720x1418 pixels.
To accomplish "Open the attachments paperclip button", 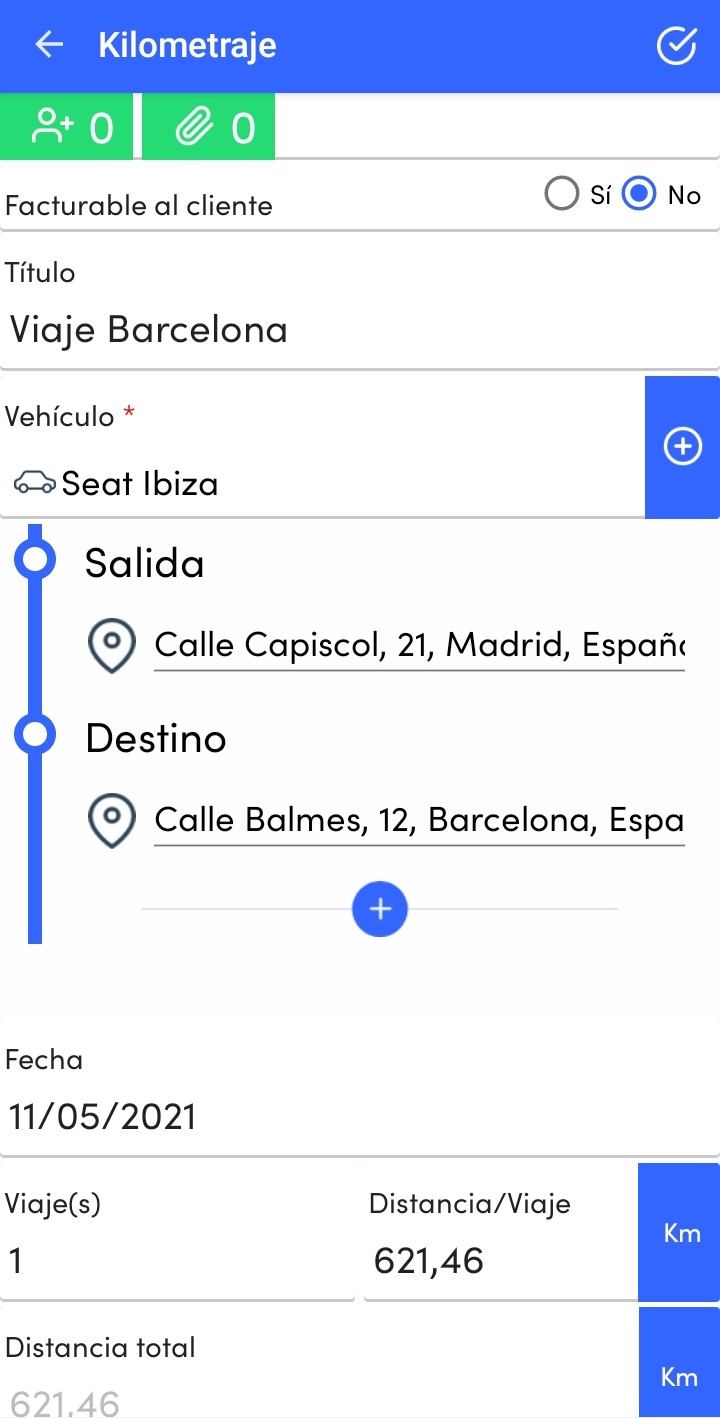I will 208,128.
